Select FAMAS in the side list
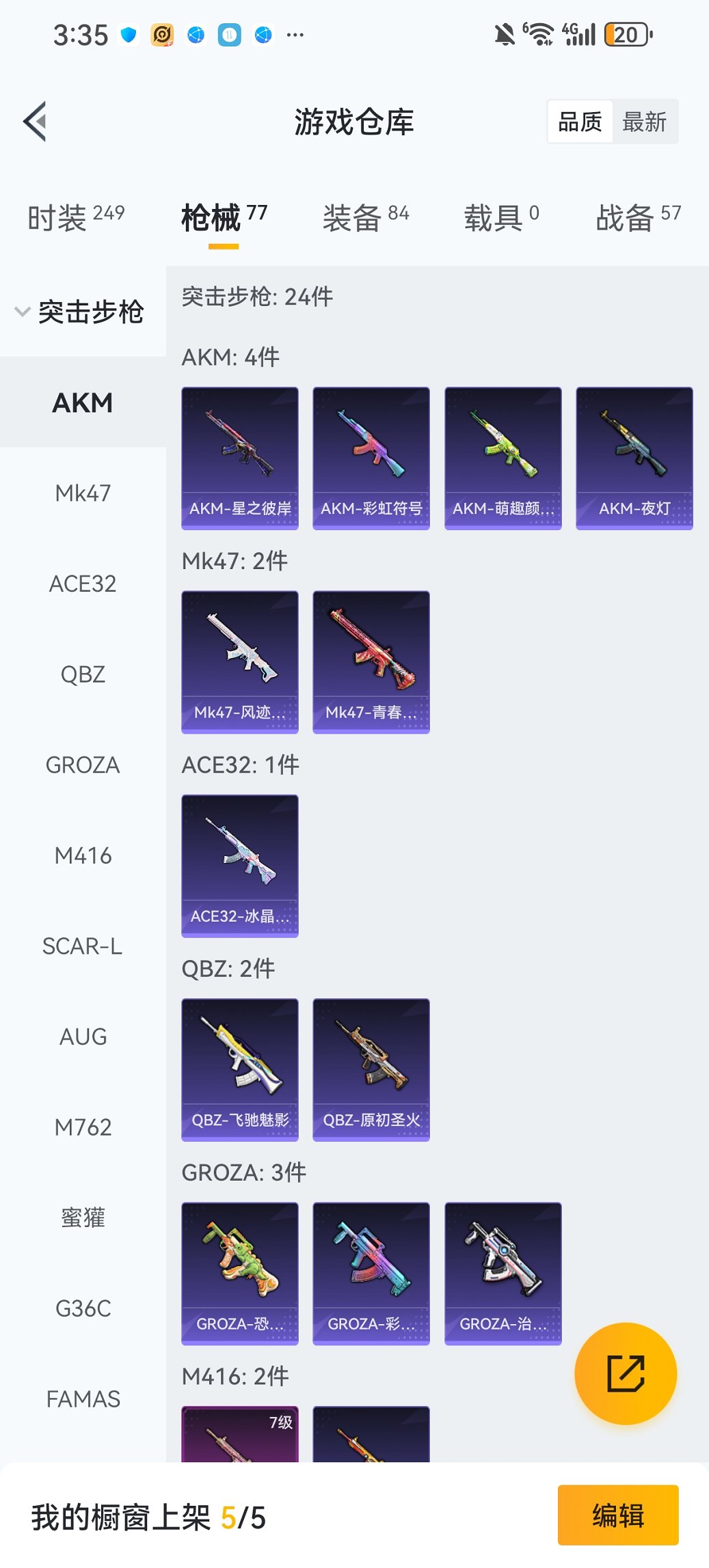This screenshot has width=709, height=1568. pyautogui.click(x=83, y=1399)
